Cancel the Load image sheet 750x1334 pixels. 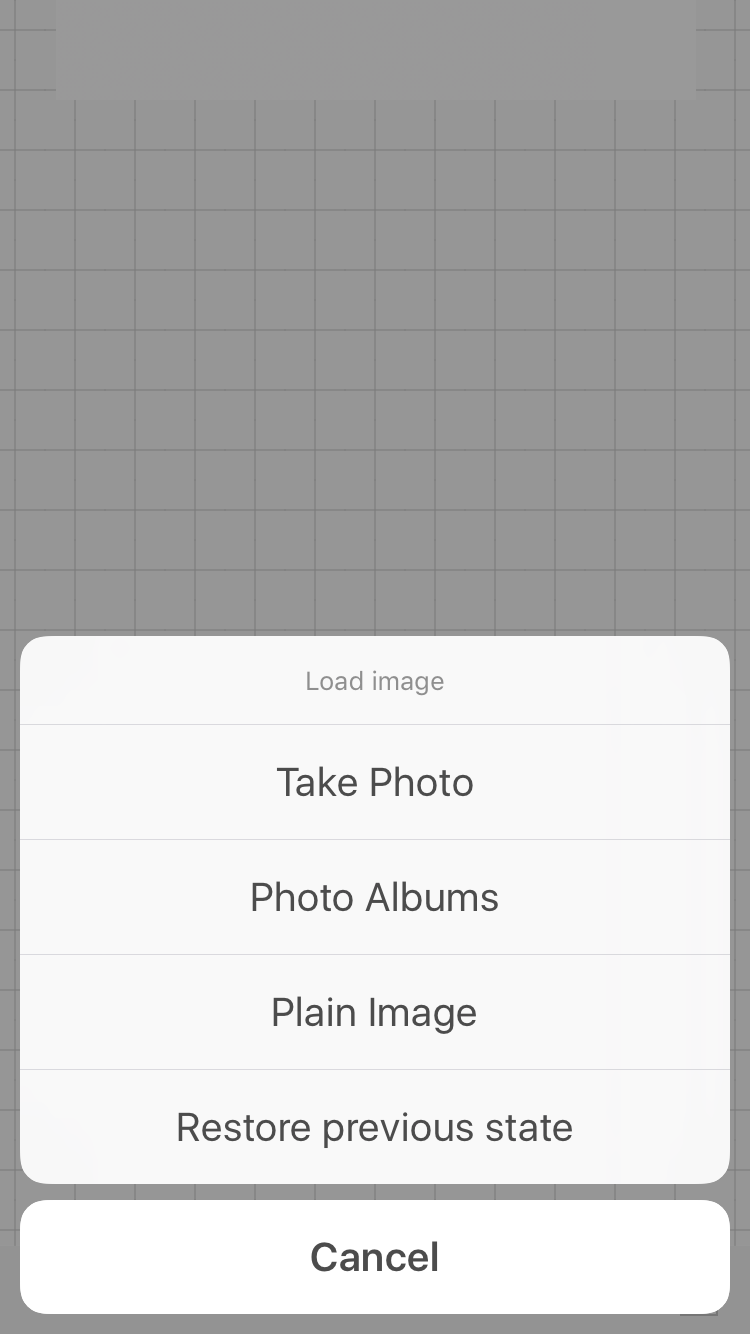coord(375,1257)
